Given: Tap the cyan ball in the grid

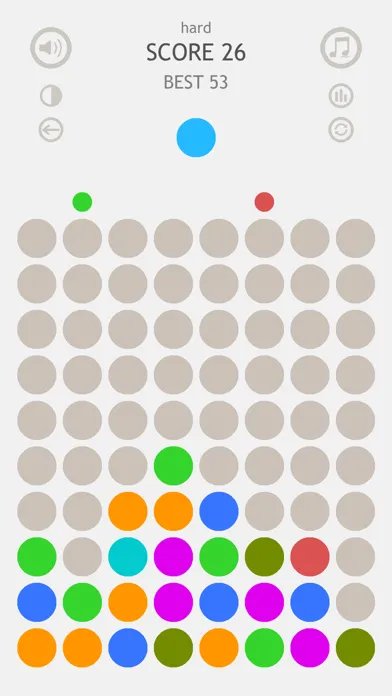Looking at the screenshot, I should 128,557.
